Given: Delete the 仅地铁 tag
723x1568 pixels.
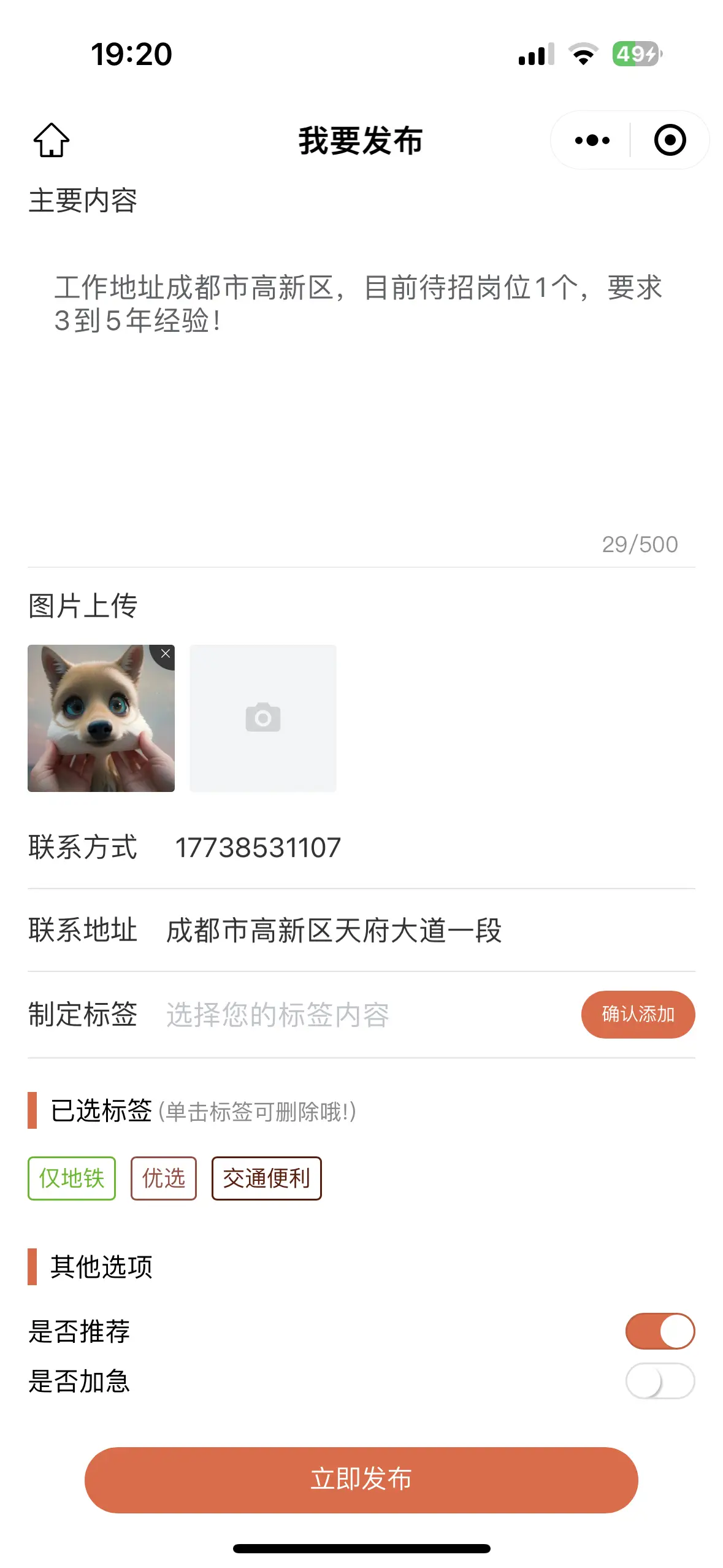Looking at the screenshot, I should pyautogui.click(x=72, y=1178).
